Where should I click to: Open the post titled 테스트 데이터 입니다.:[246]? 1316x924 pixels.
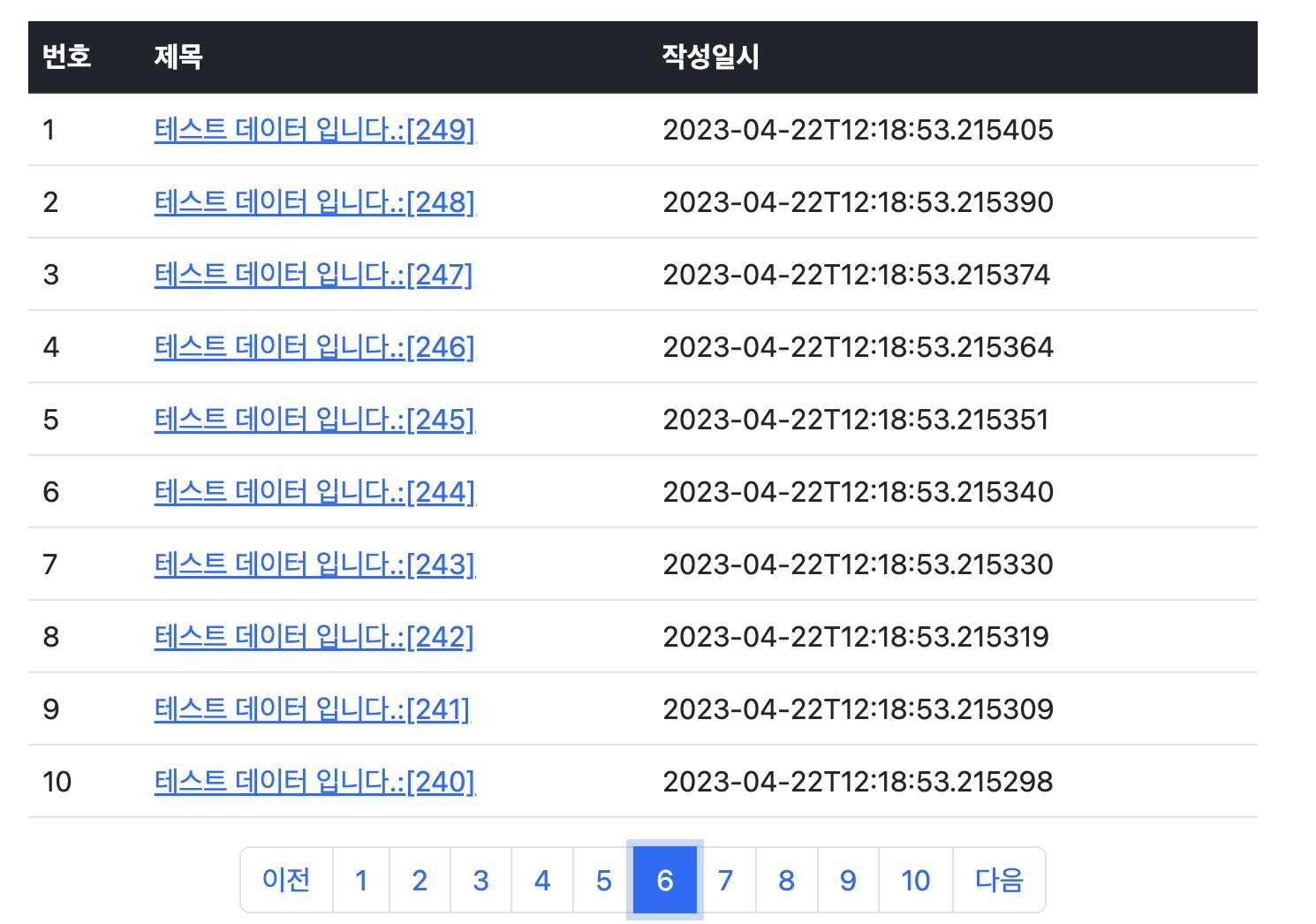(314, 347)
